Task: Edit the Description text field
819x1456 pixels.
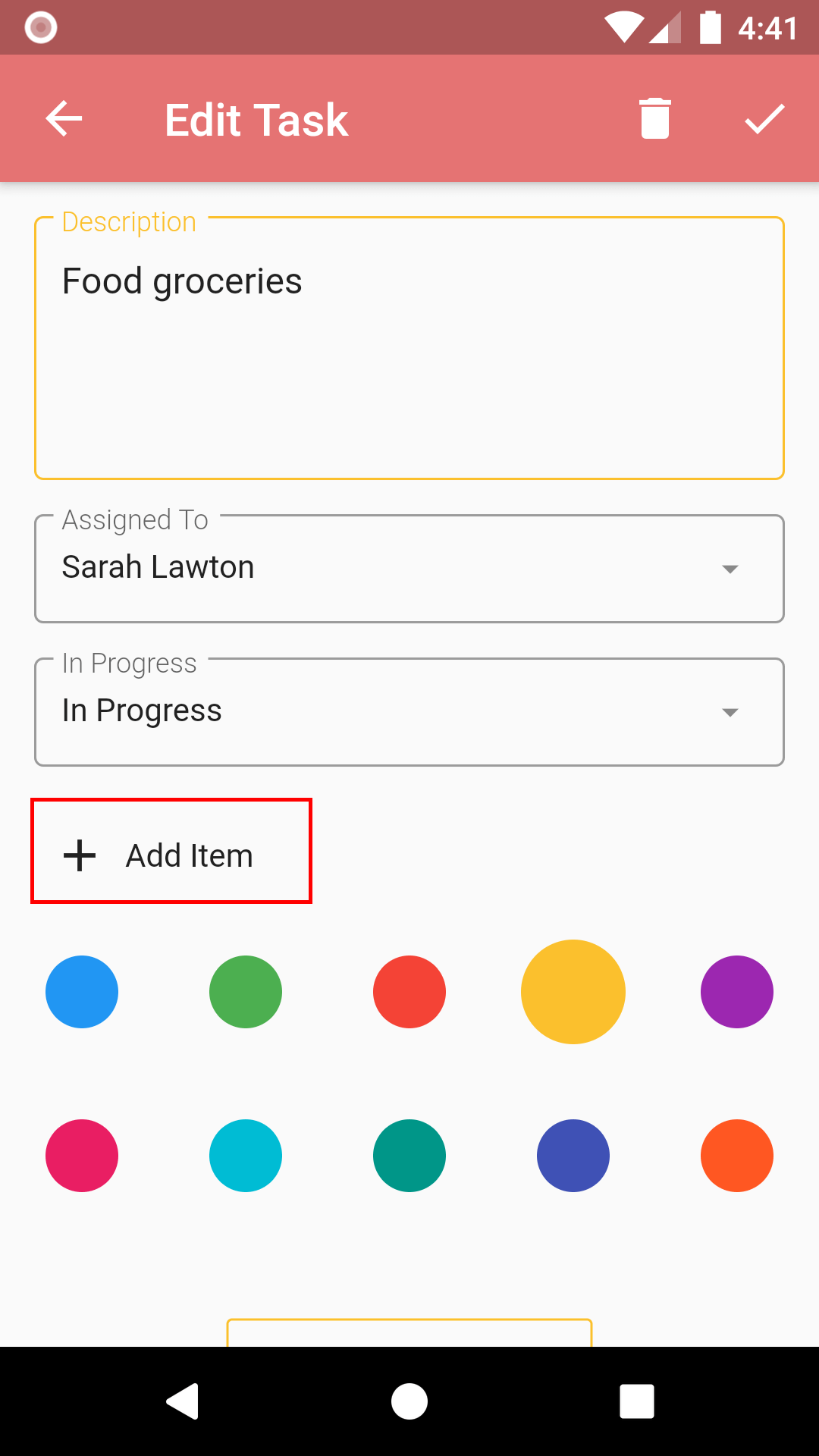Action: (x=409, y=349)
